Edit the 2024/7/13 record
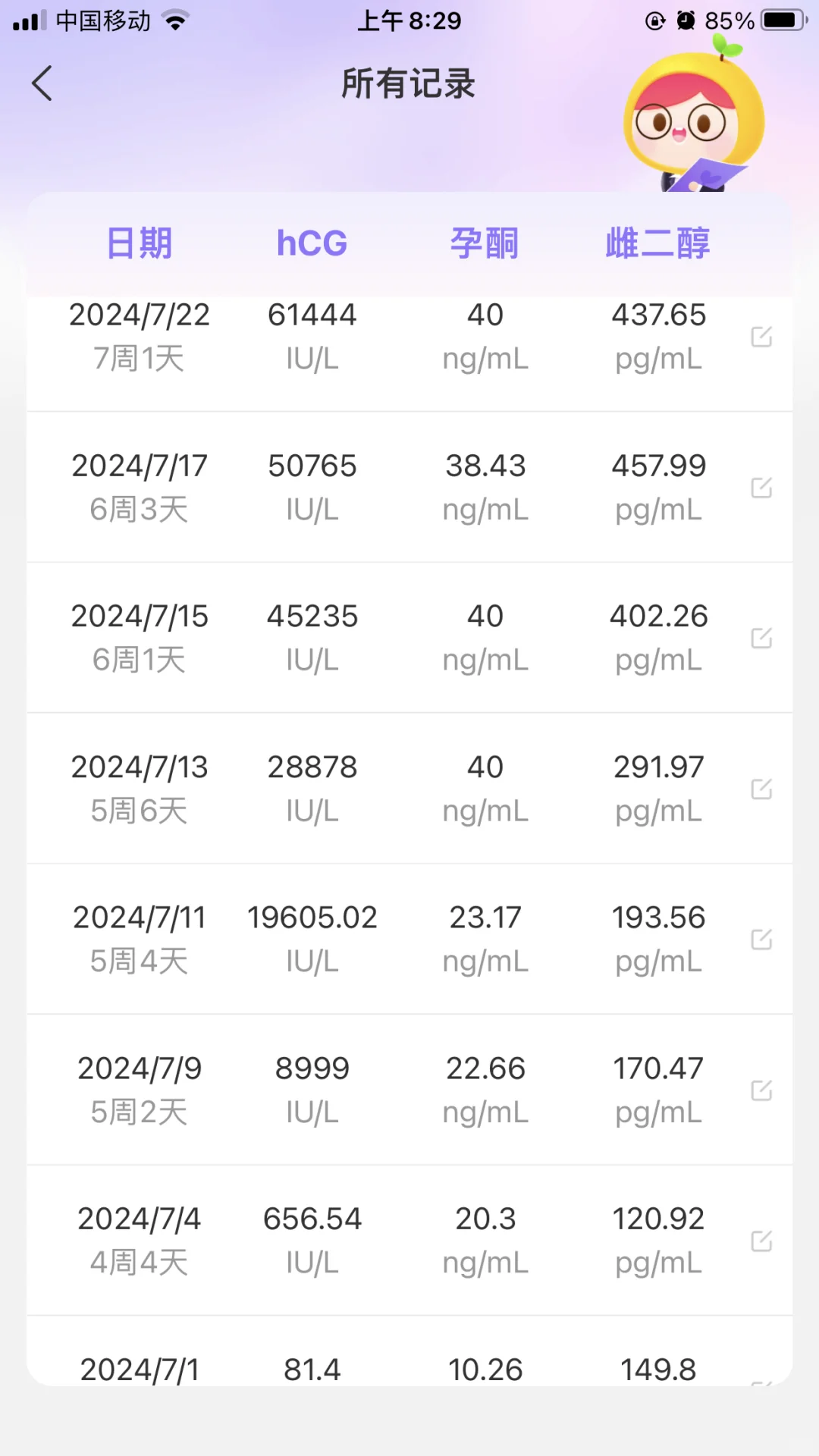 point(761,789)
